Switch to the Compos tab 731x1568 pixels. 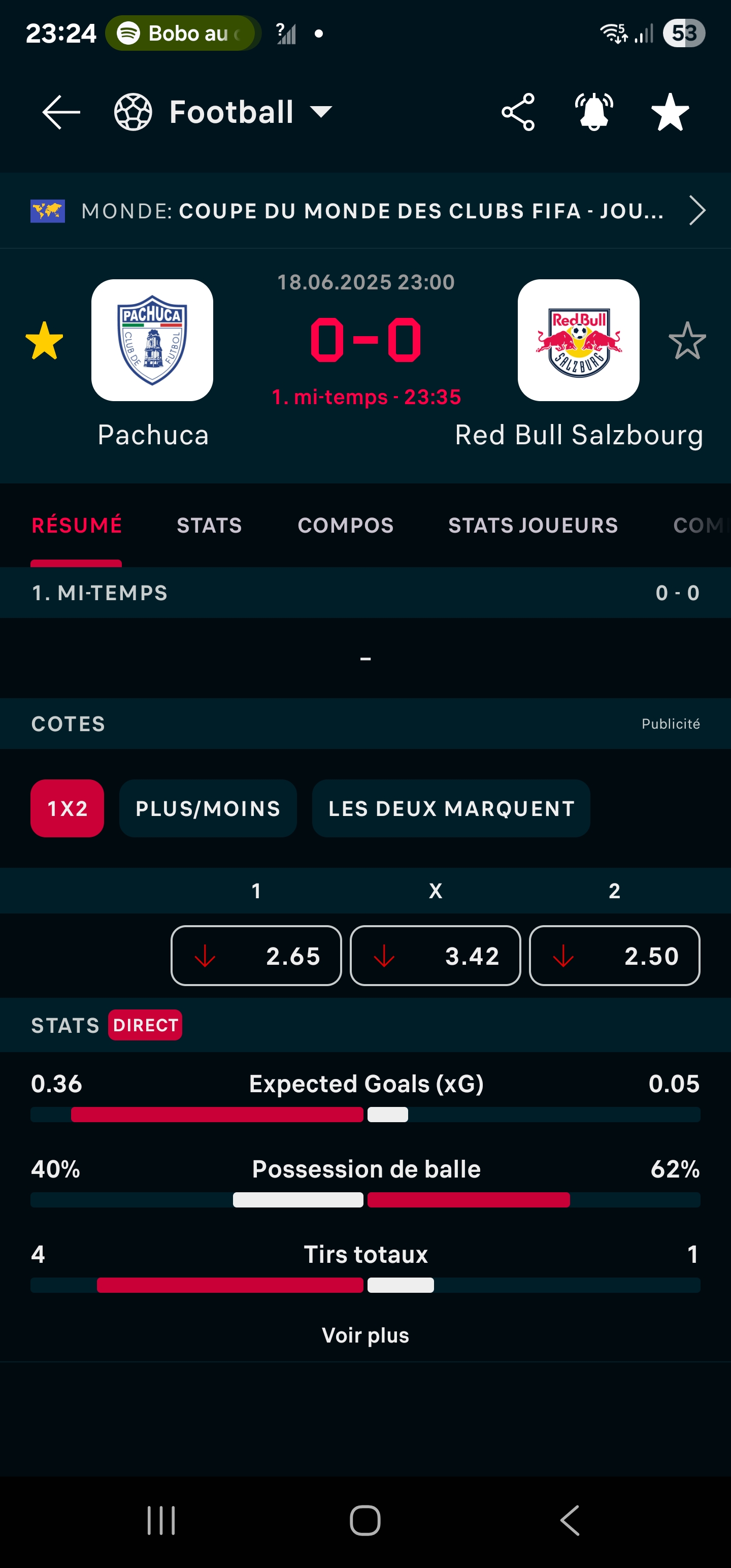(x=346, y=526)
